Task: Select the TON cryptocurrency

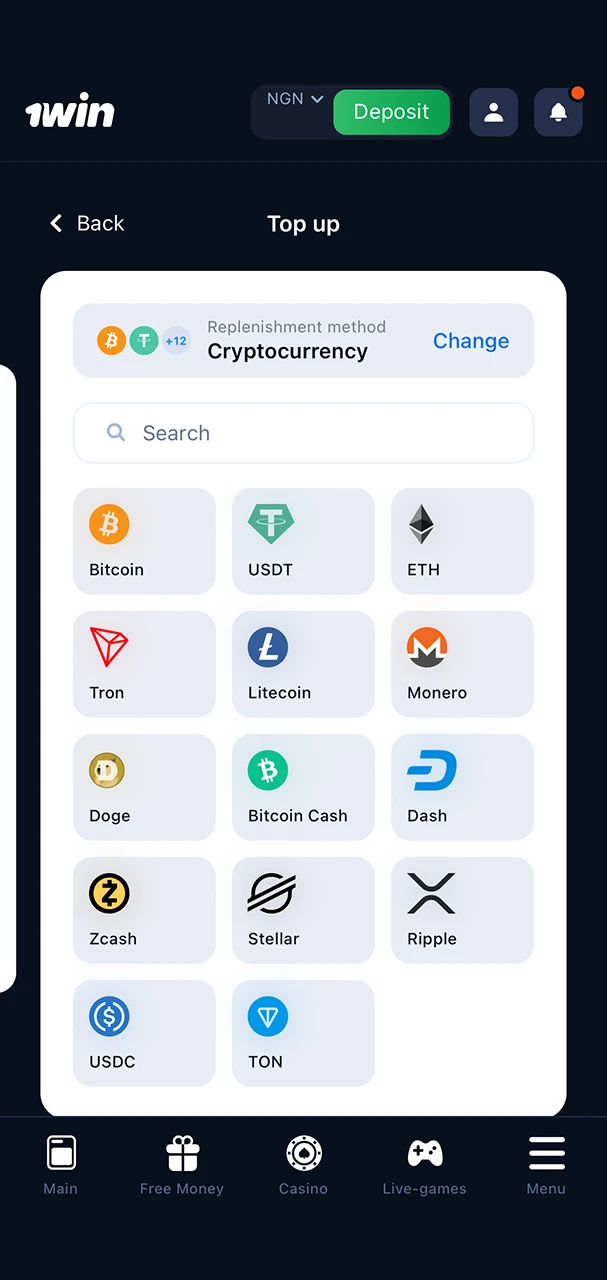Action: [x=303, y=1033]
